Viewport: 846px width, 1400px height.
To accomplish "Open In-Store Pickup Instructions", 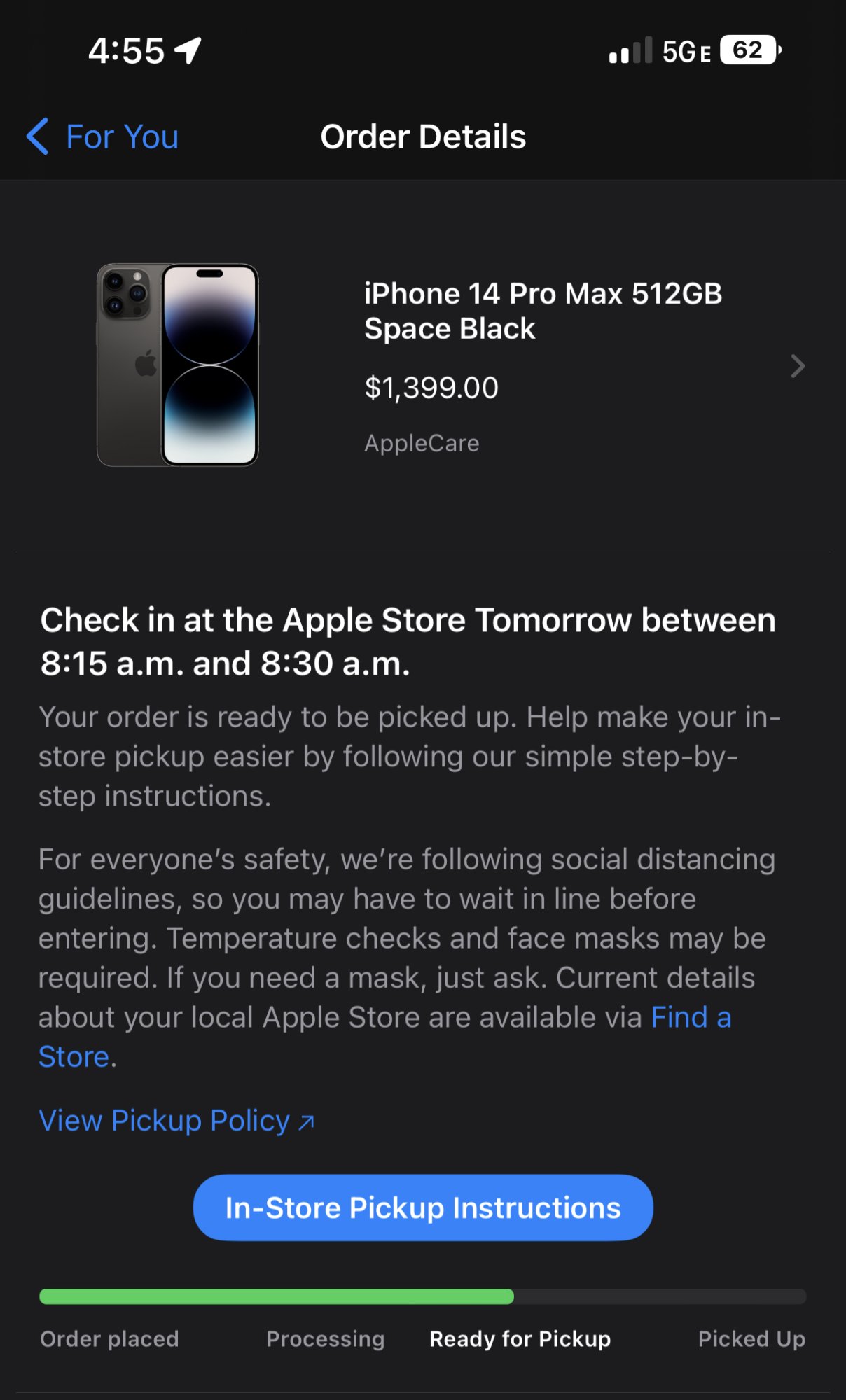I will point(423,1207).
